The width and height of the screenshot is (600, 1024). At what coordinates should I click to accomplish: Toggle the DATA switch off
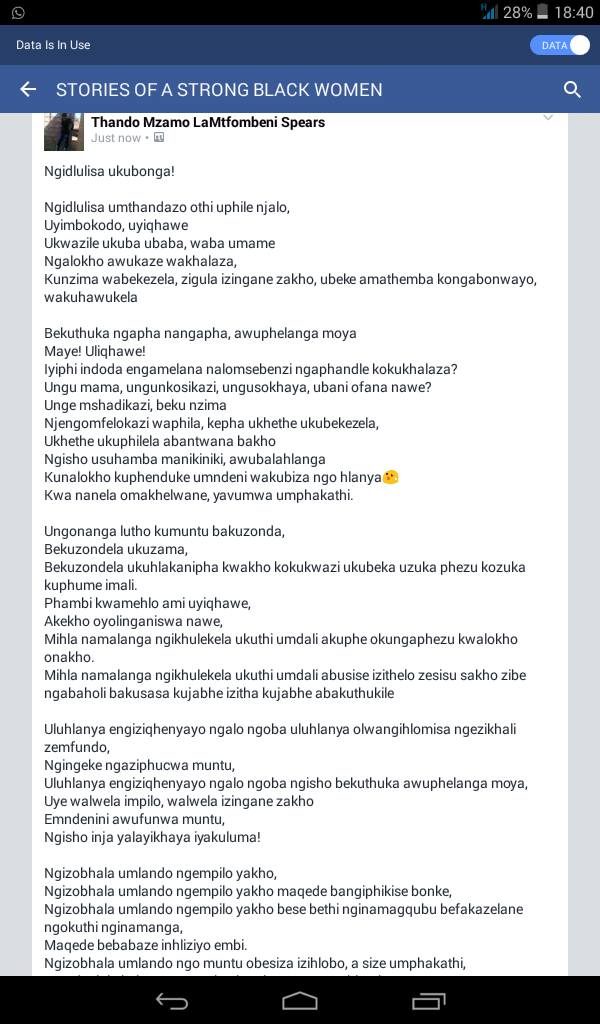pyautogui.click(x=560, y=45)
